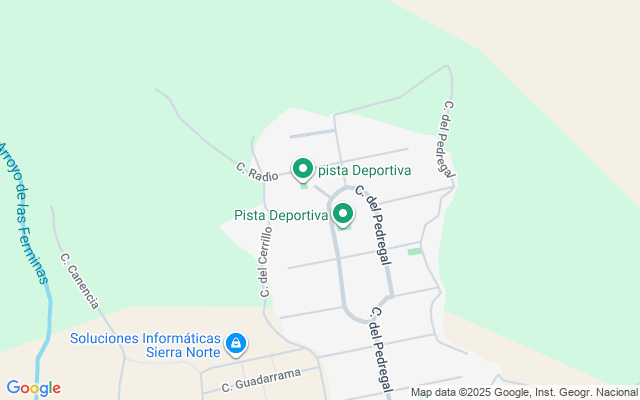Open the Soluciones Informáticas Sierra Norte marker

(235, 345)
